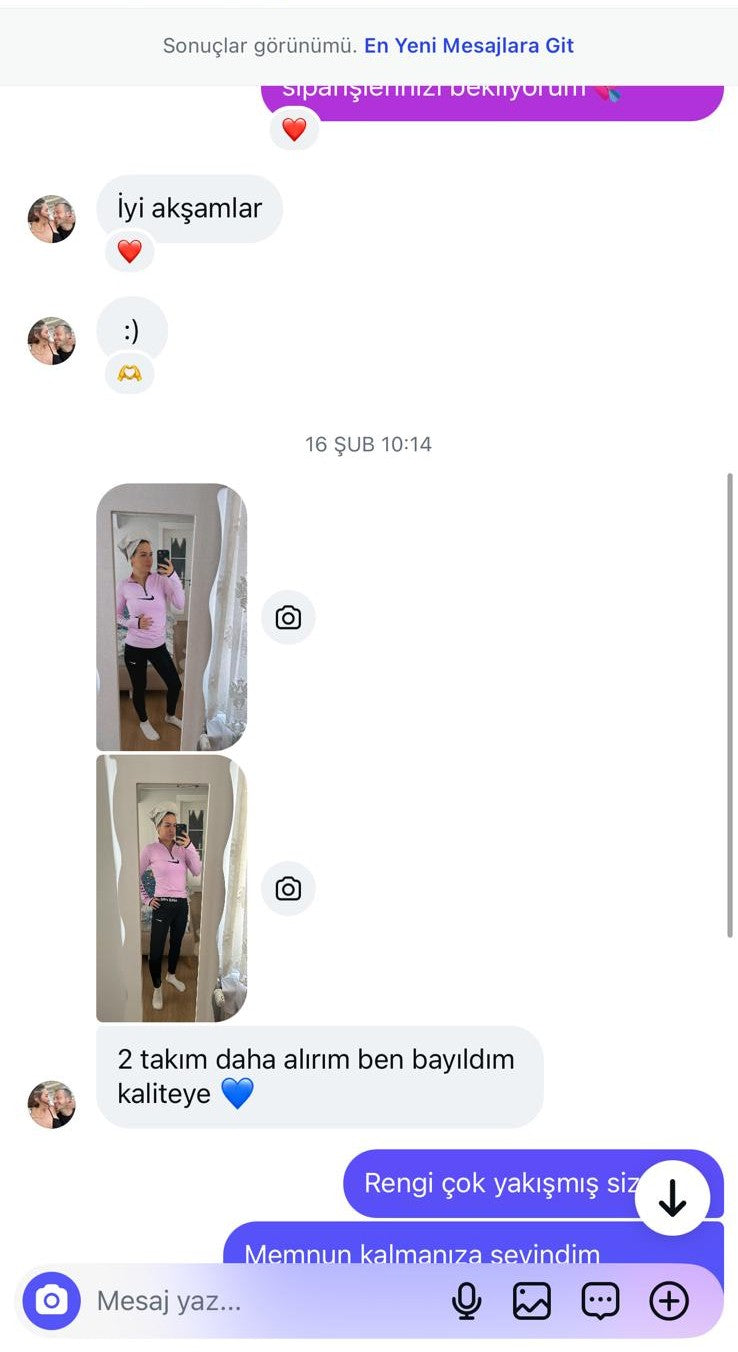Open more options with the plus icon
This screenshot has width=738, height=1352.
(669, 1301)
